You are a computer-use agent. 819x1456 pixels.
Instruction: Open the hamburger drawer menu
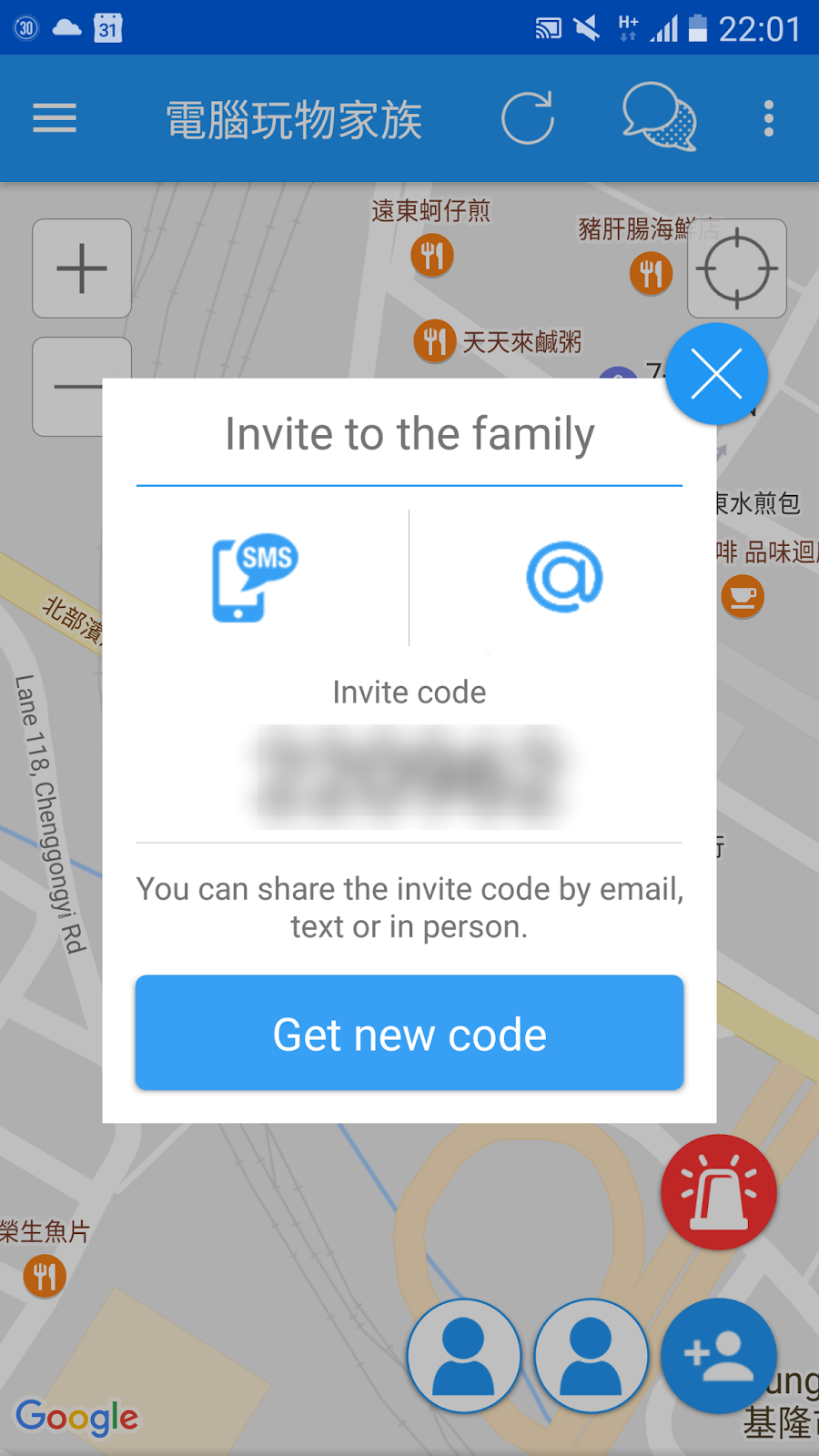(55, 118)
